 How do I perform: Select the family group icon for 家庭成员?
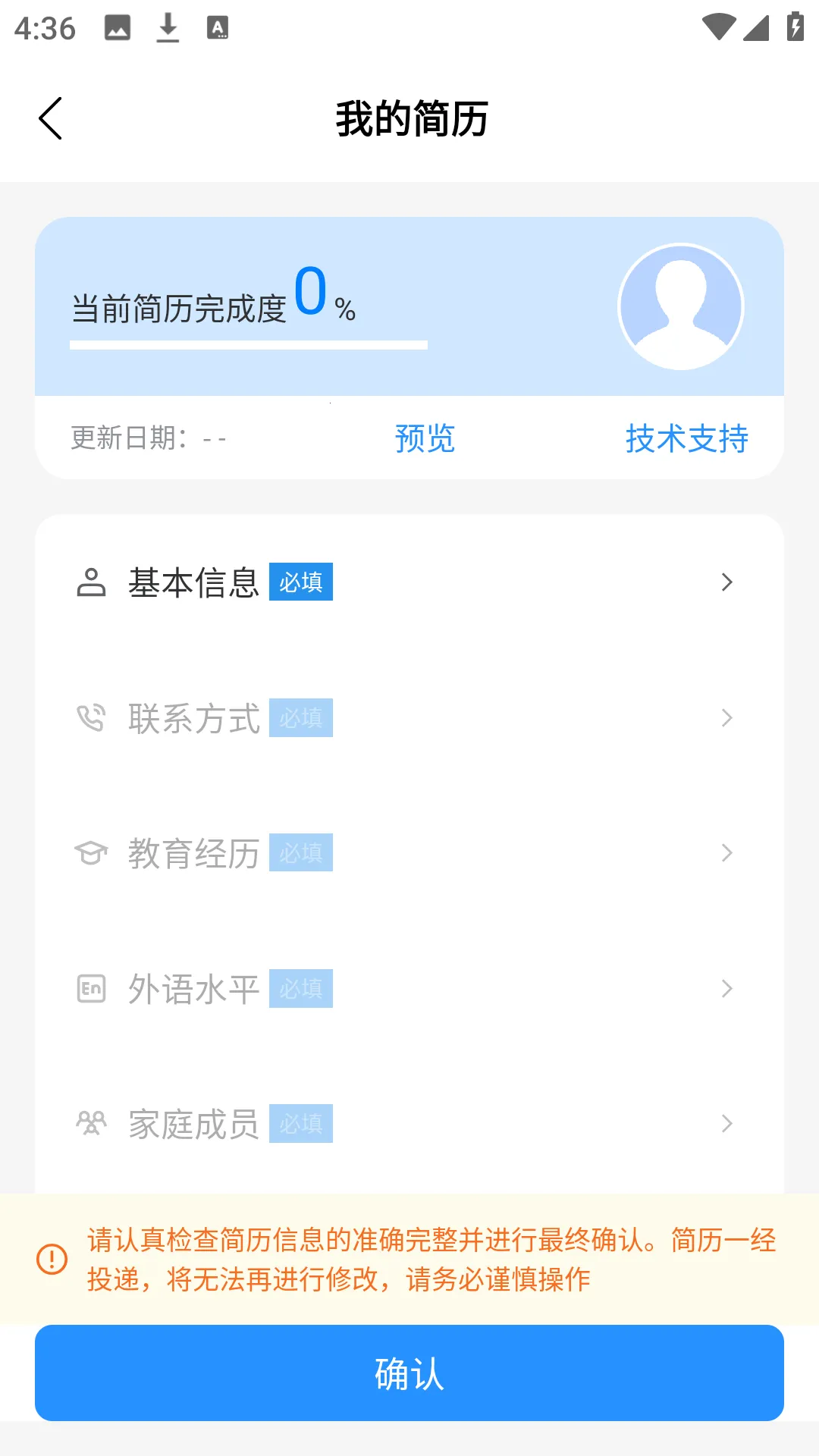tap(92, 1123)
